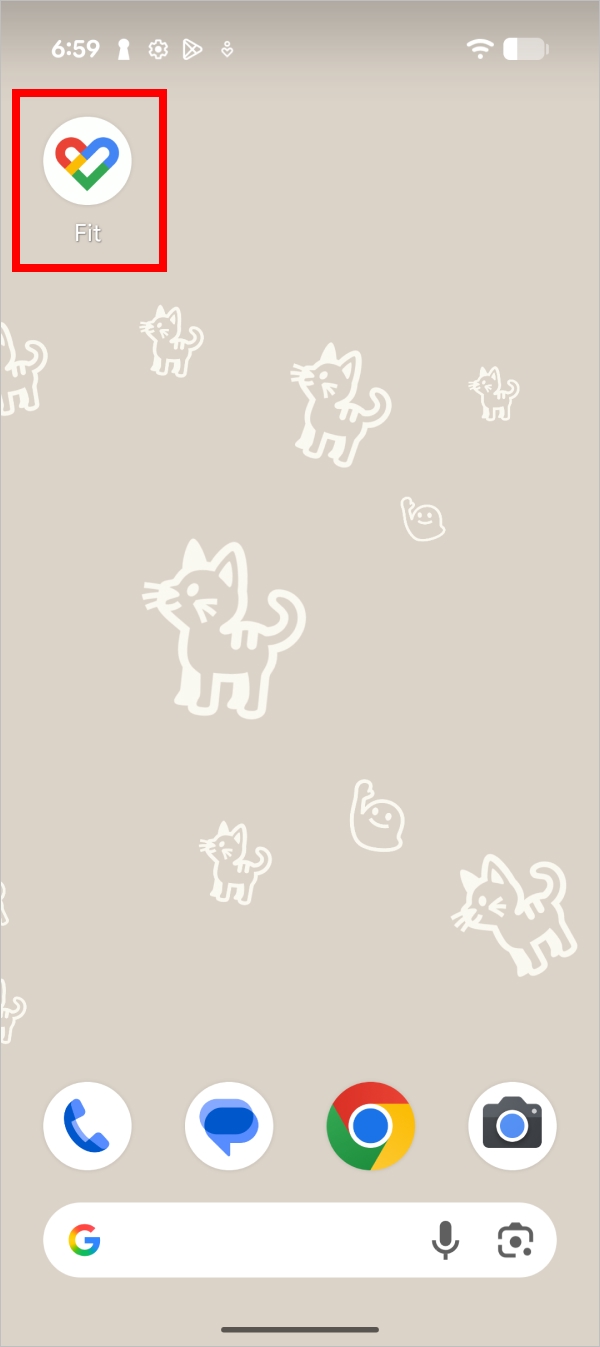Launch the Phone dialer app
Screen dimensions: 600x1347
[88, 1126]
